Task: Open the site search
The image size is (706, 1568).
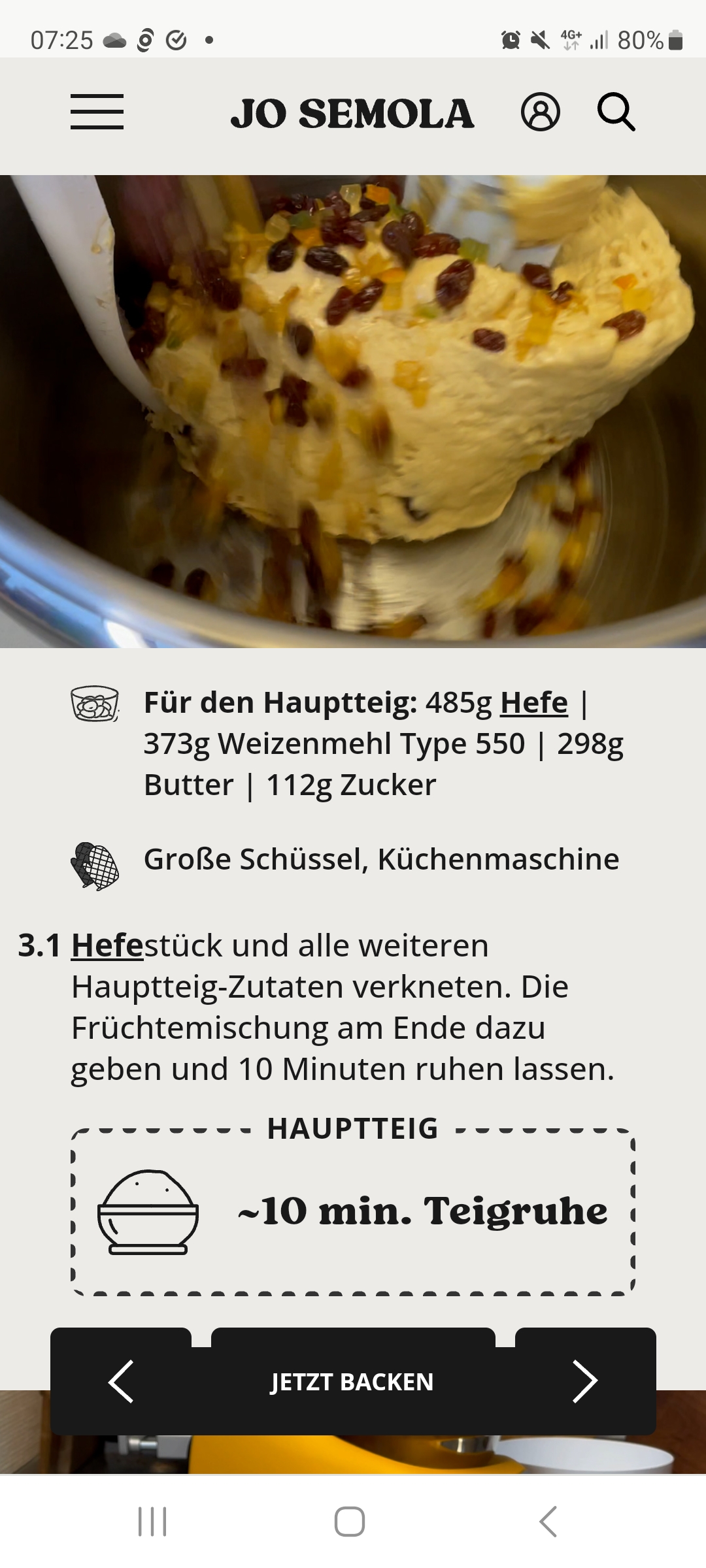Action: tap(616, 112)
